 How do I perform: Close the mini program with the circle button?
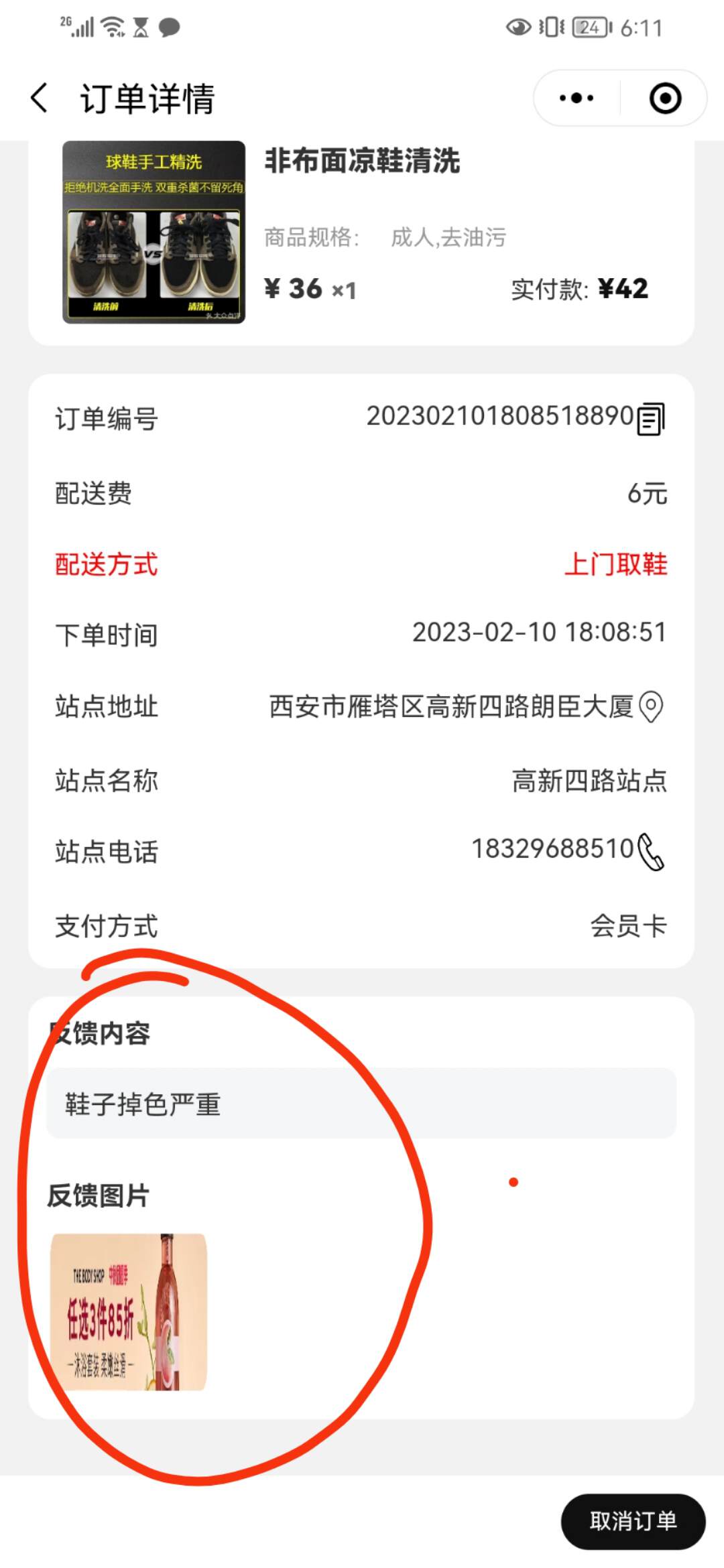[x=665, y=99]
